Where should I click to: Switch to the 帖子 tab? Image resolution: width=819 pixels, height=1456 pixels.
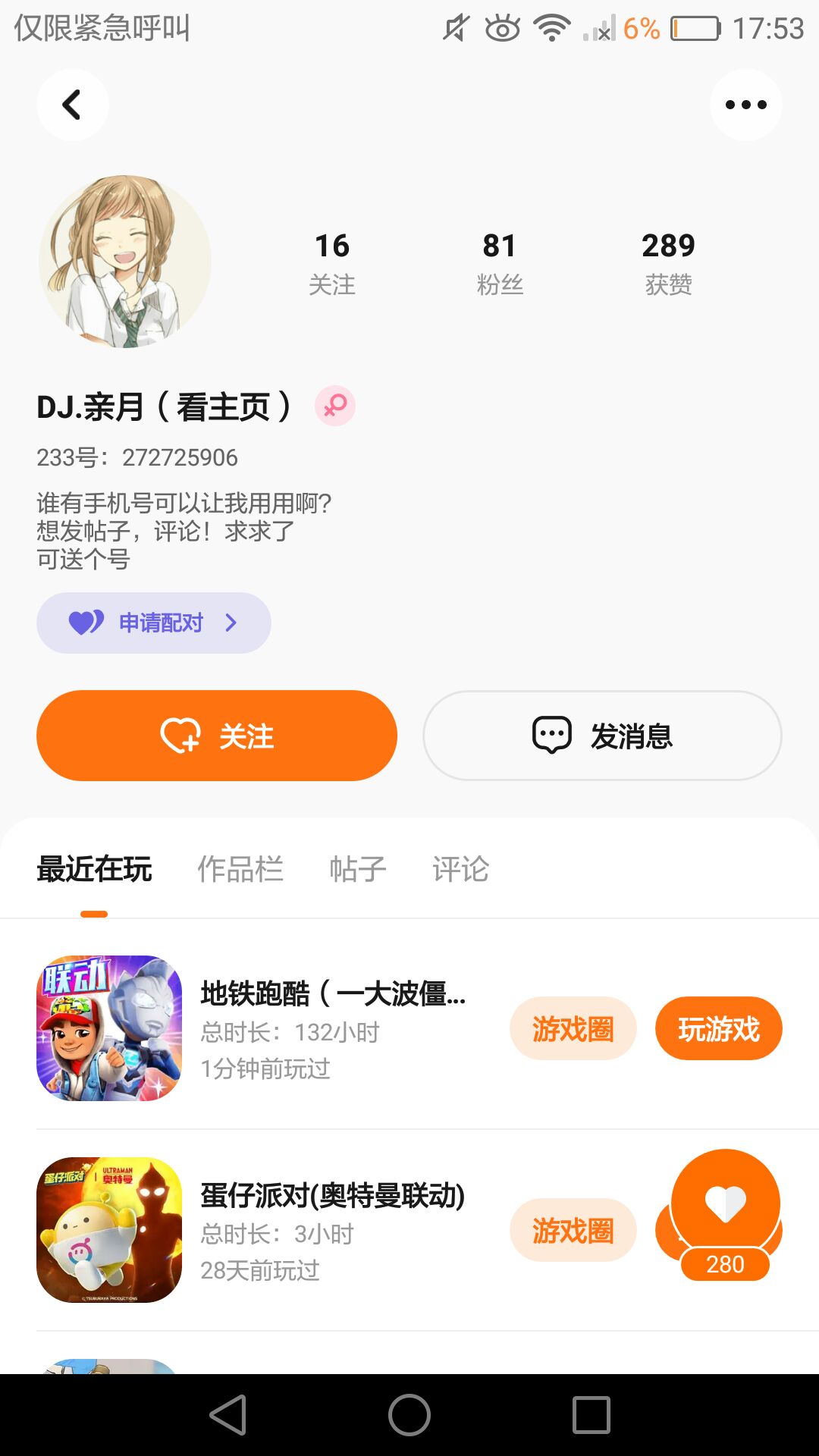click(x=358, y=869)
